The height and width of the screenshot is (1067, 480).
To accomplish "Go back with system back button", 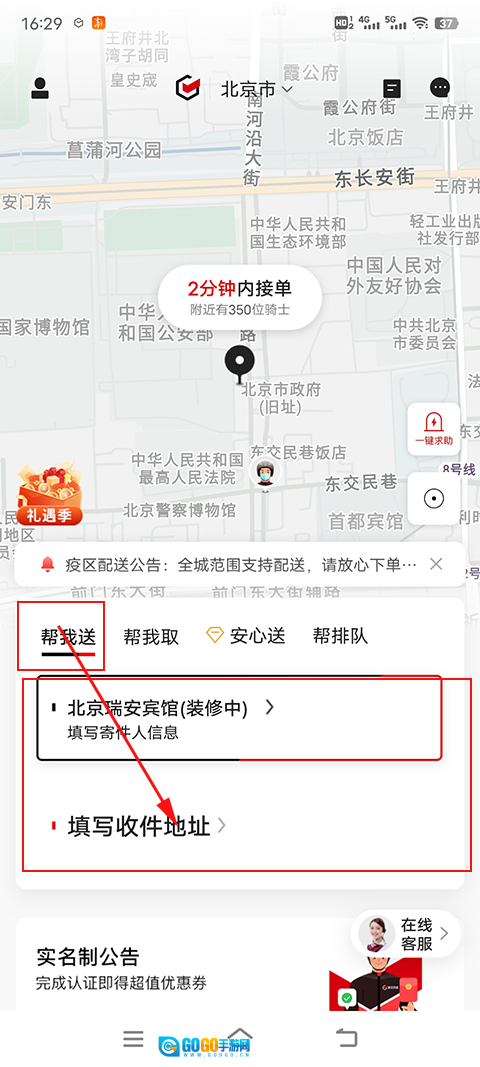I will pyautogui.click(x=347, y=1037).
